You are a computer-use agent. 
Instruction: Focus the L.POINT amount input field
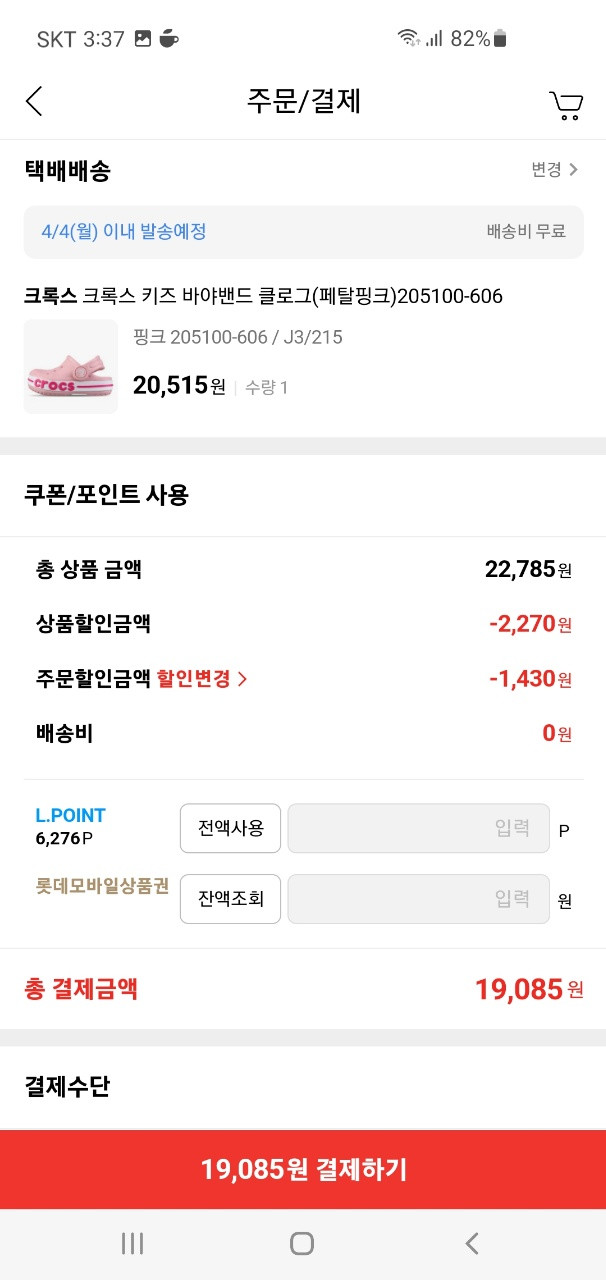coord(418,828)
